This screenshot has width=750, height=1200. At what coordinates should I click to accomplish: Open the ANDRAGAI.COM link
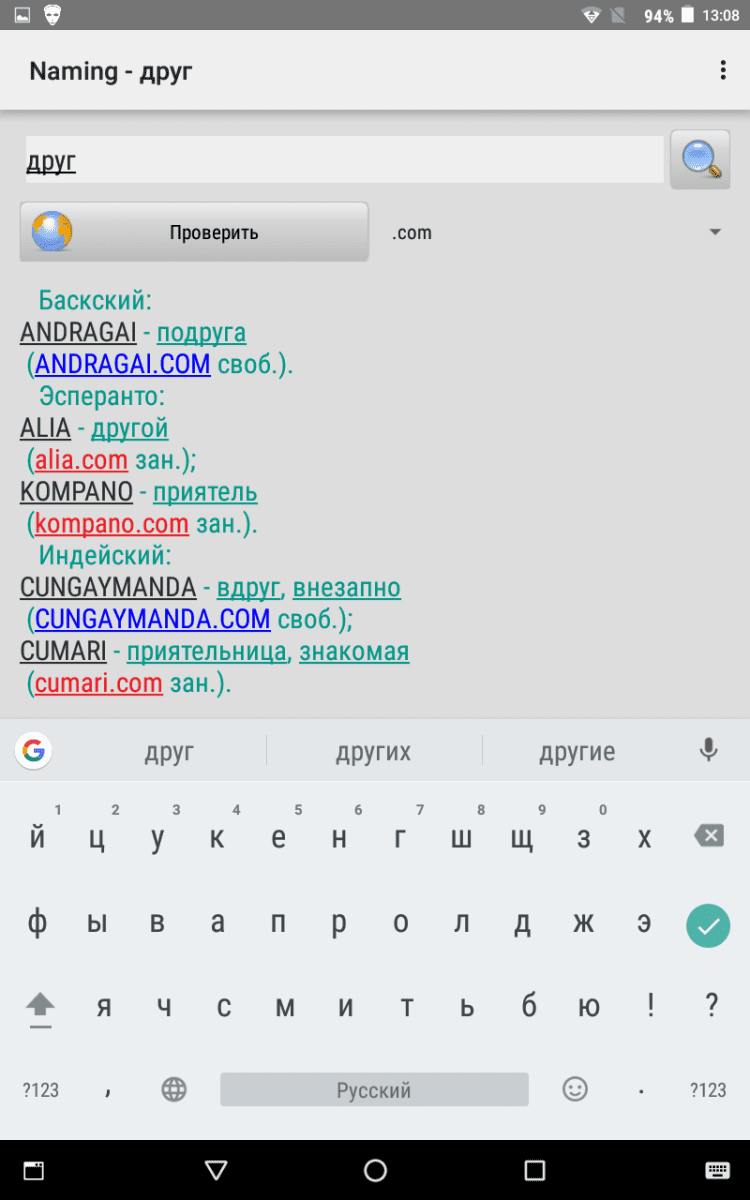(122, 364)
